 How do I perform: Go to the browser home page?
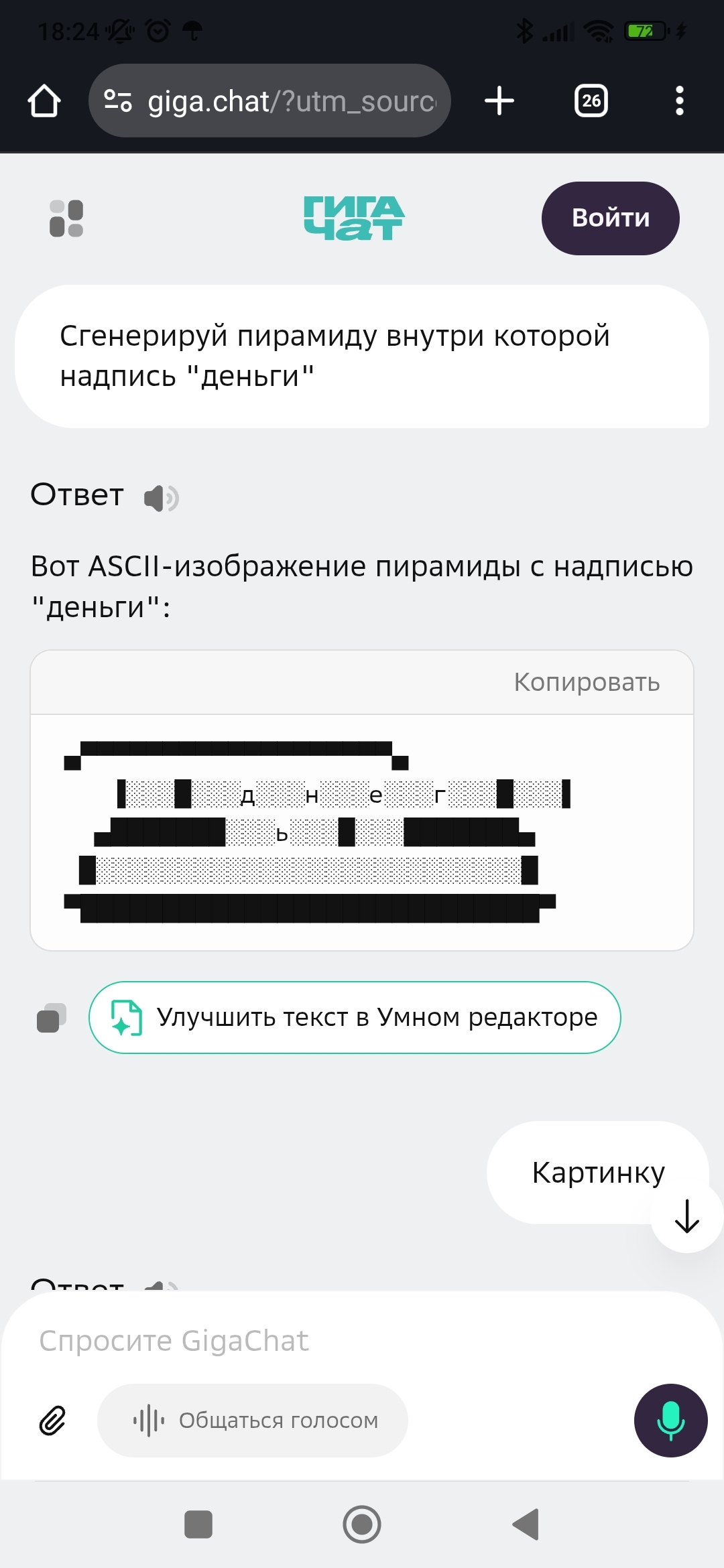[44, 101]
